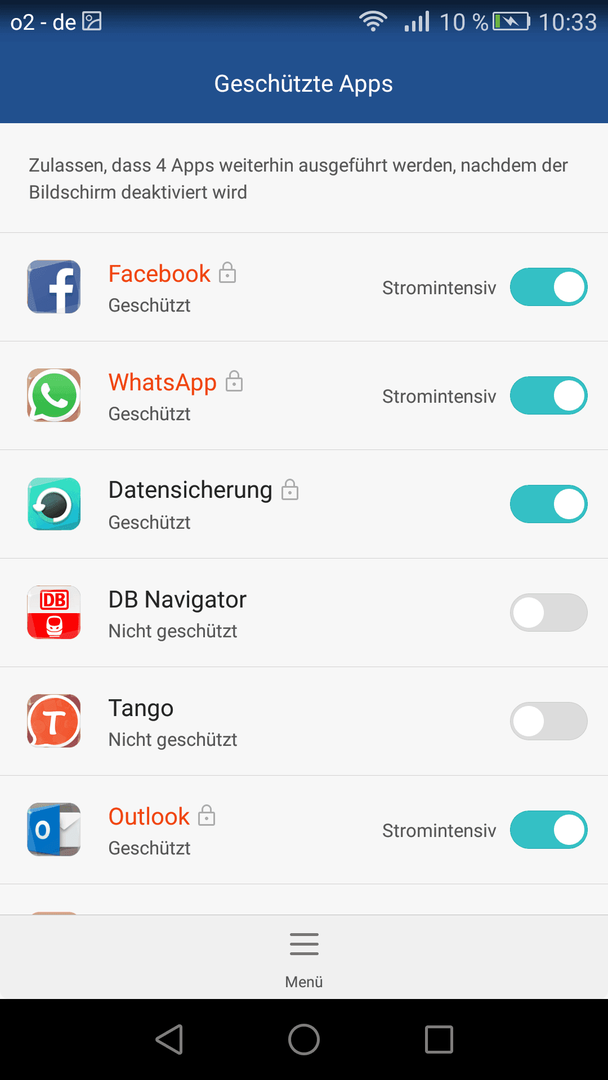Toggle off Datensicherung protection
The image size is (608, 1080).
coord(548,504)
